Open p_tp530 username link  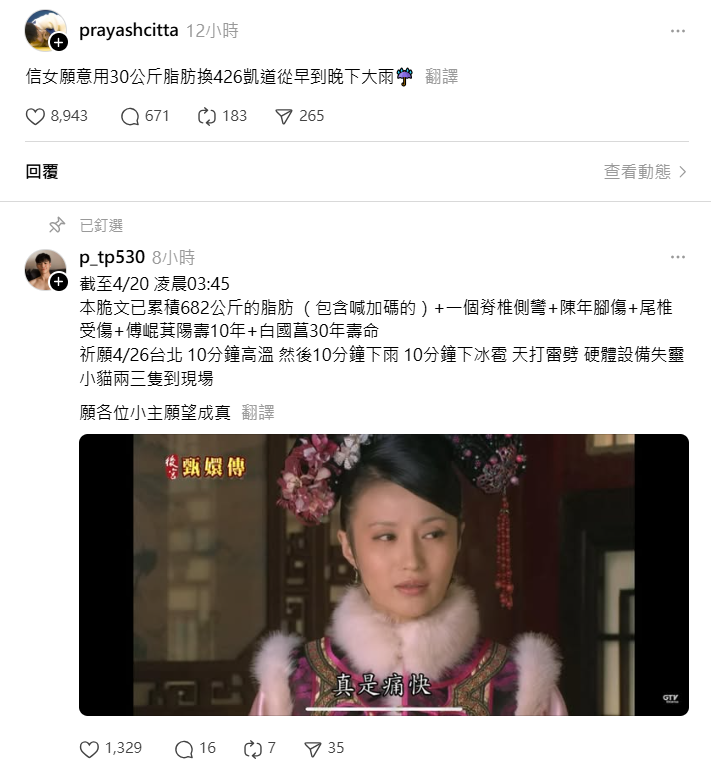click(112, 257)
